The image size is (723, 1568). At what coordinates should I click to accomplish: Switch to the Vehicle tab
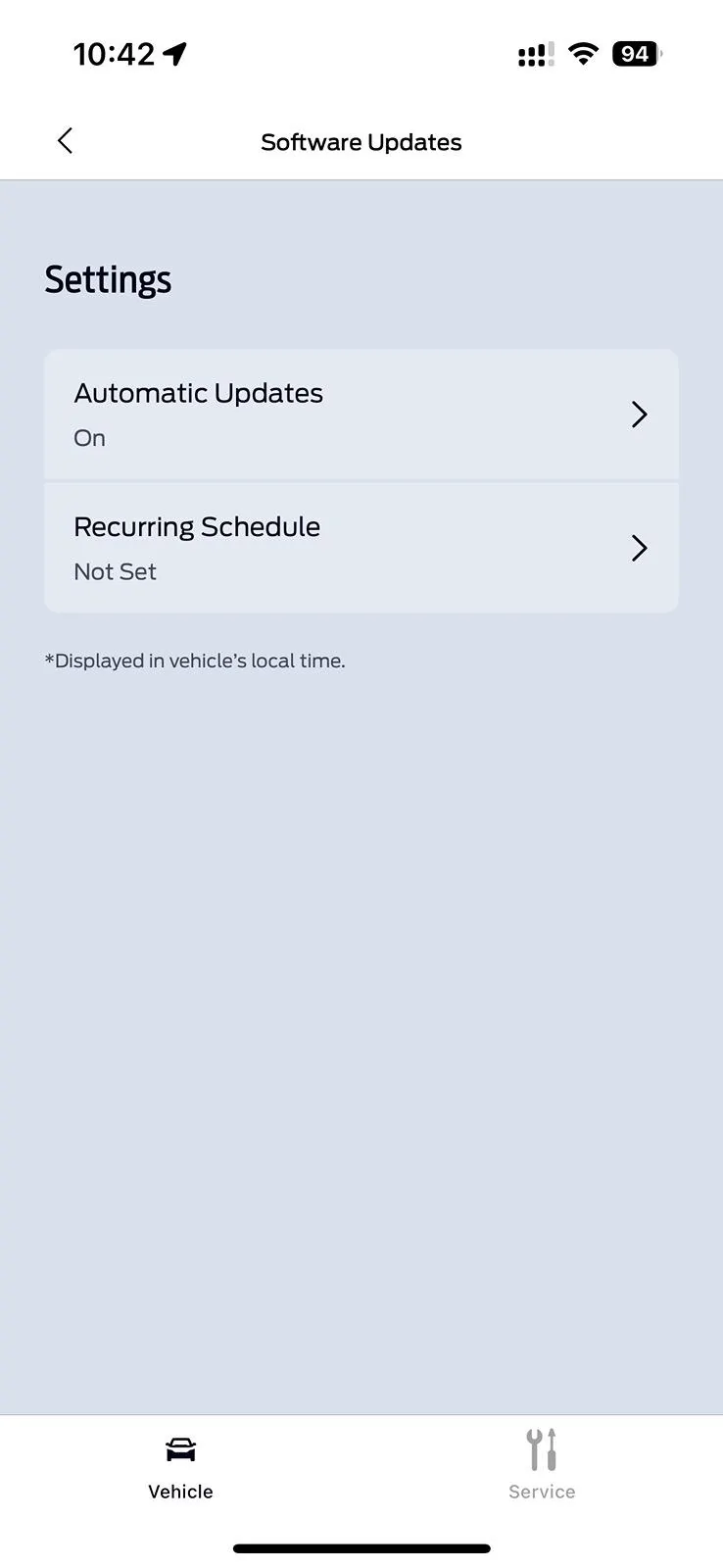coord(180,1465)
